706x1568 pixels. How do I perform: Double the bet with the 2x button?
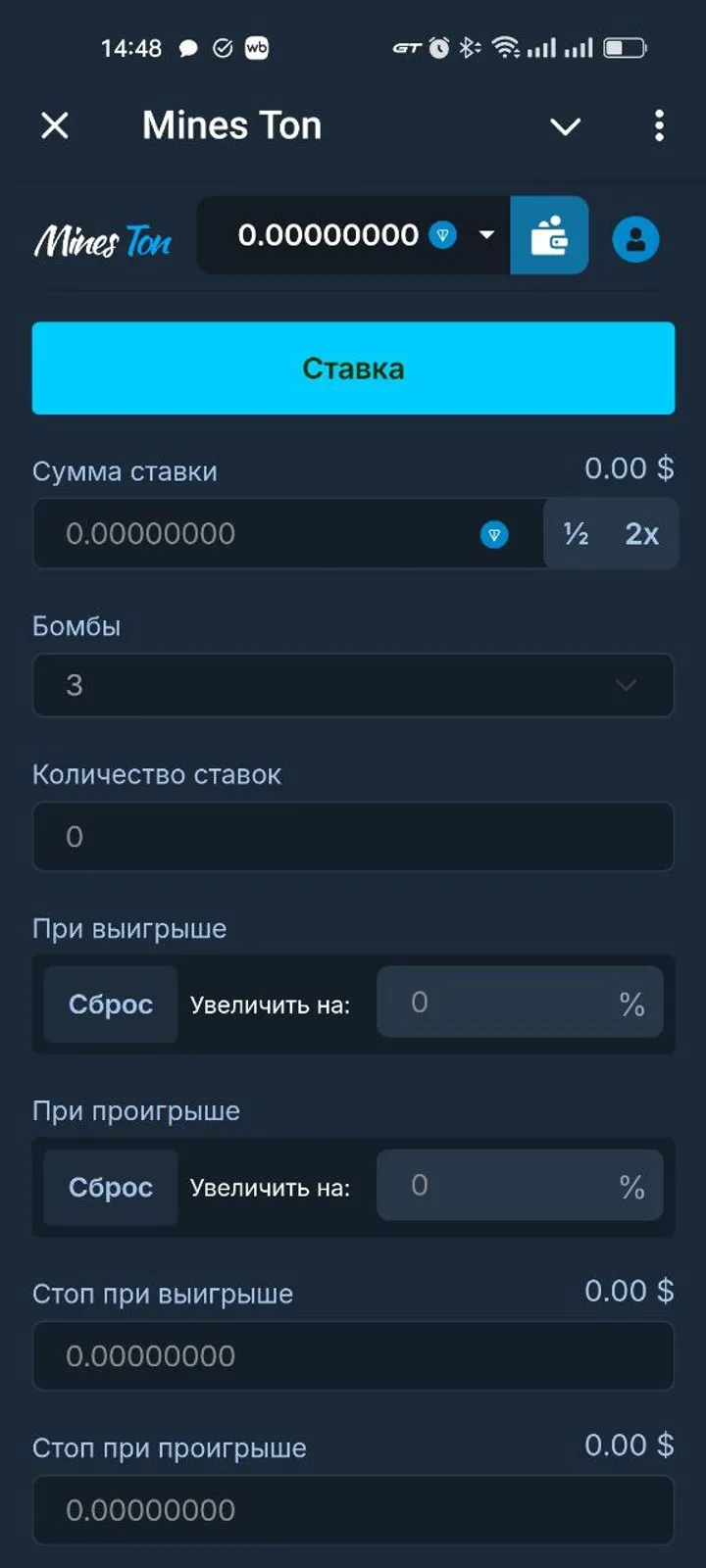(x=642, y=534)
